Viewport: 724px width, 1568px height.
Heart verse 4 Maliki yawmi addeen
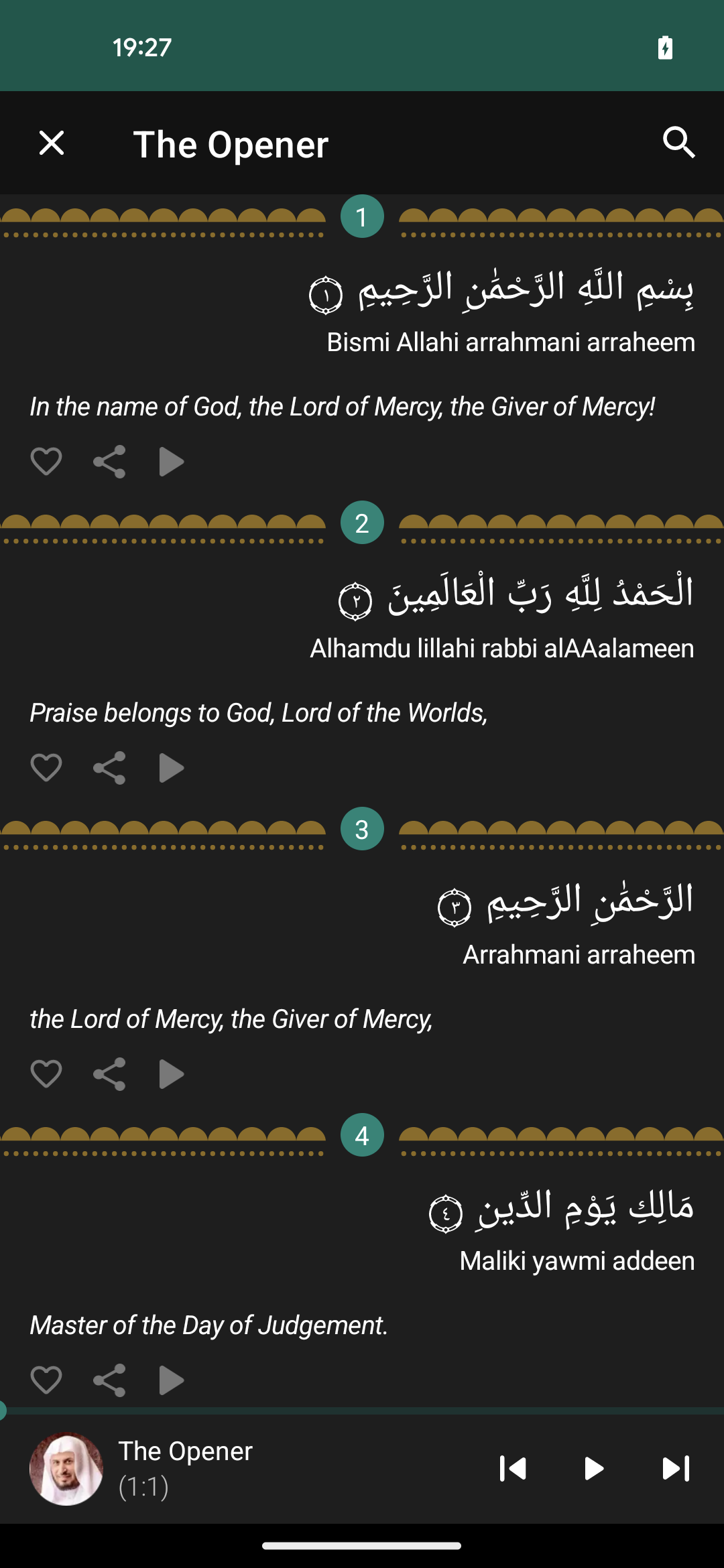click(46, 1380)
